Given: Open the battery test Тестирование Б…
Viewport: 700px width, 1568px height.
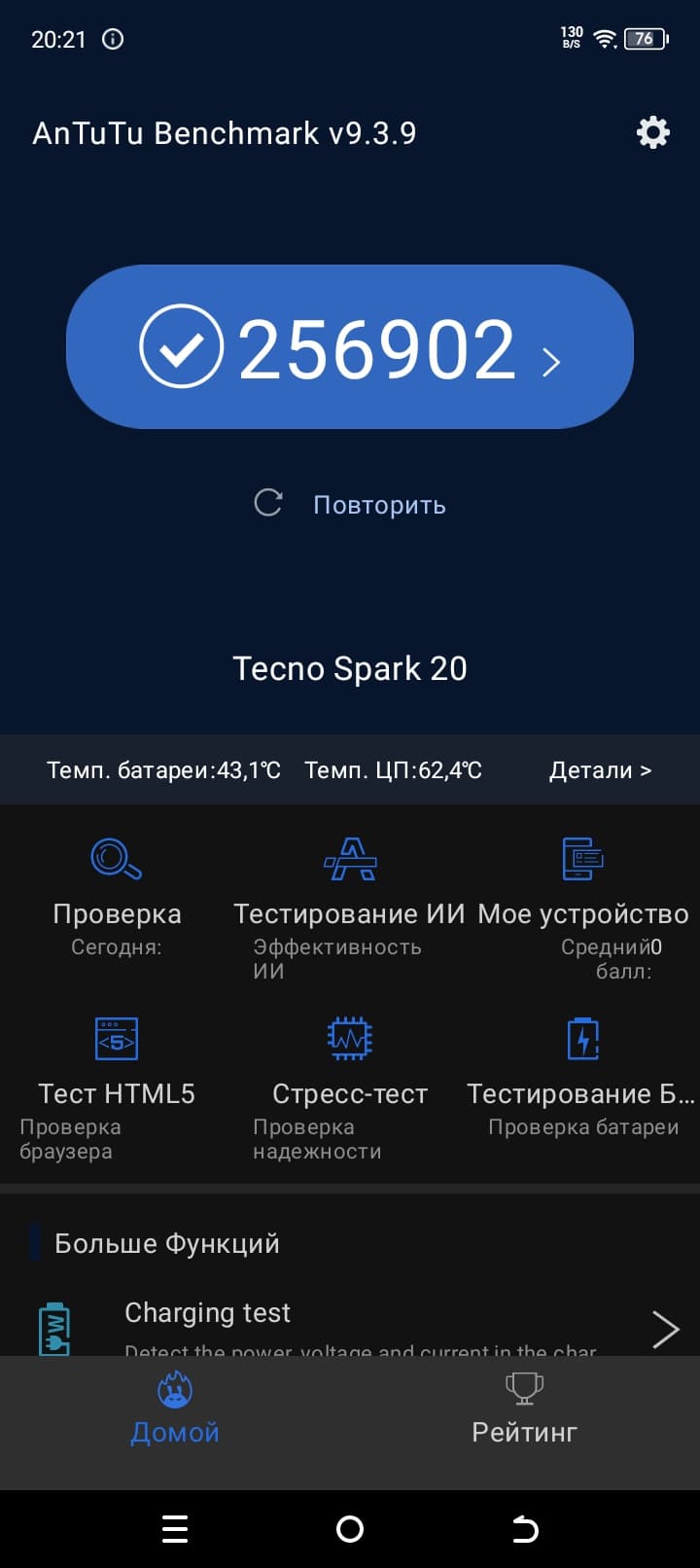Looking at the screenshot, I should [x=582, y=1080].
